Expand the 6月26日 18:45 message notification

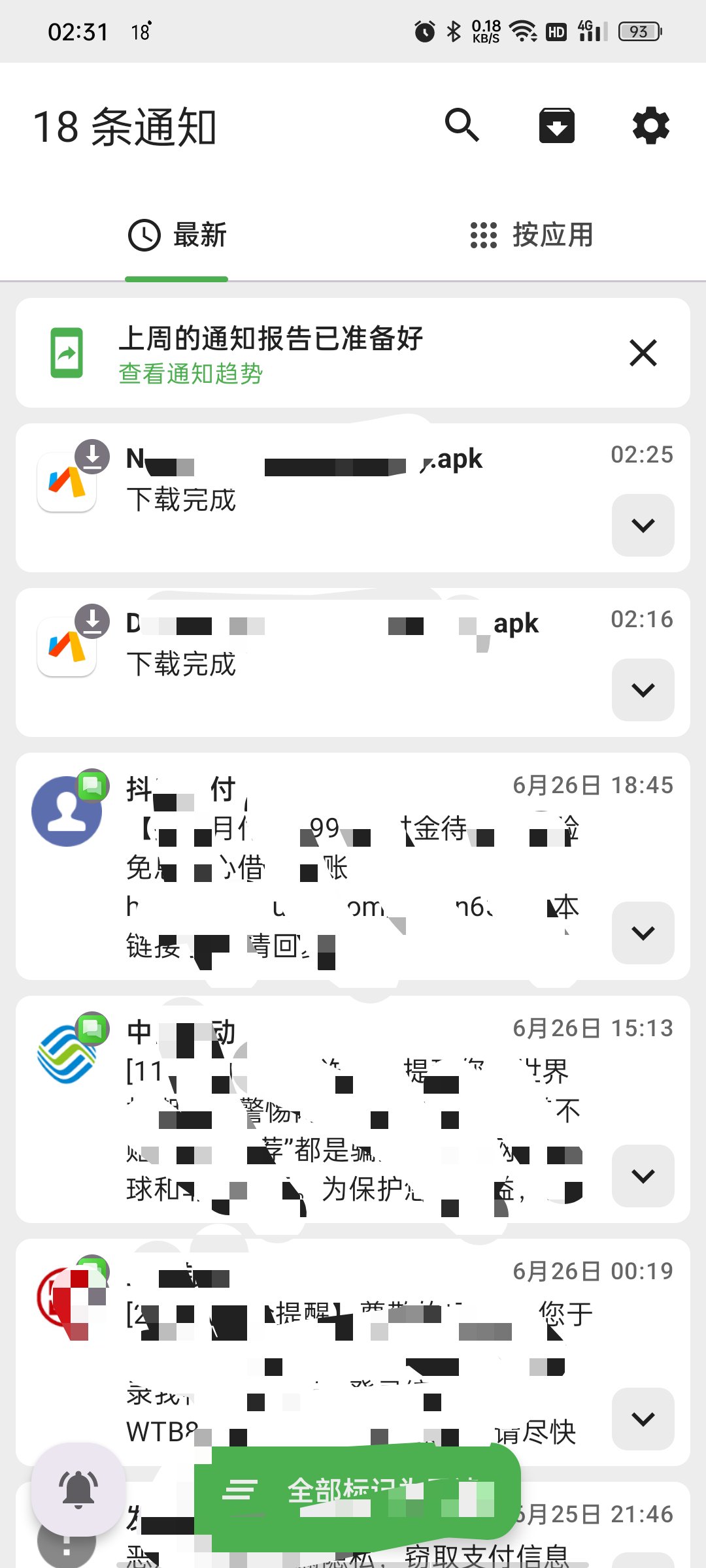(643, 933)
